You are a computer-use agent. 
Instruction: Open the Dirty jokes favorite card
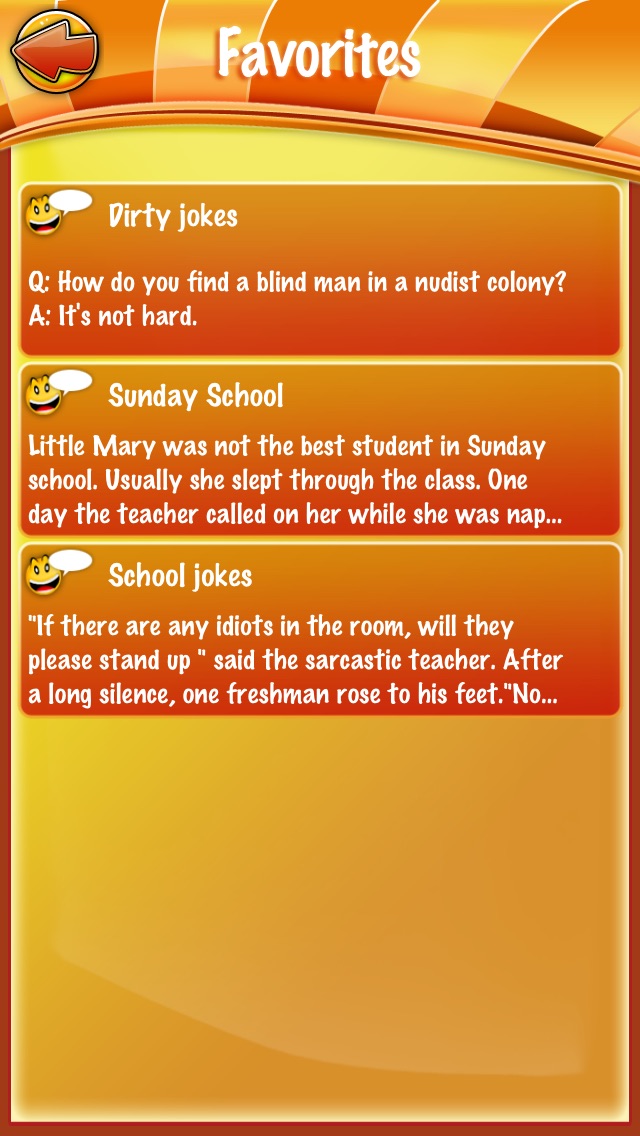(320, 270)
